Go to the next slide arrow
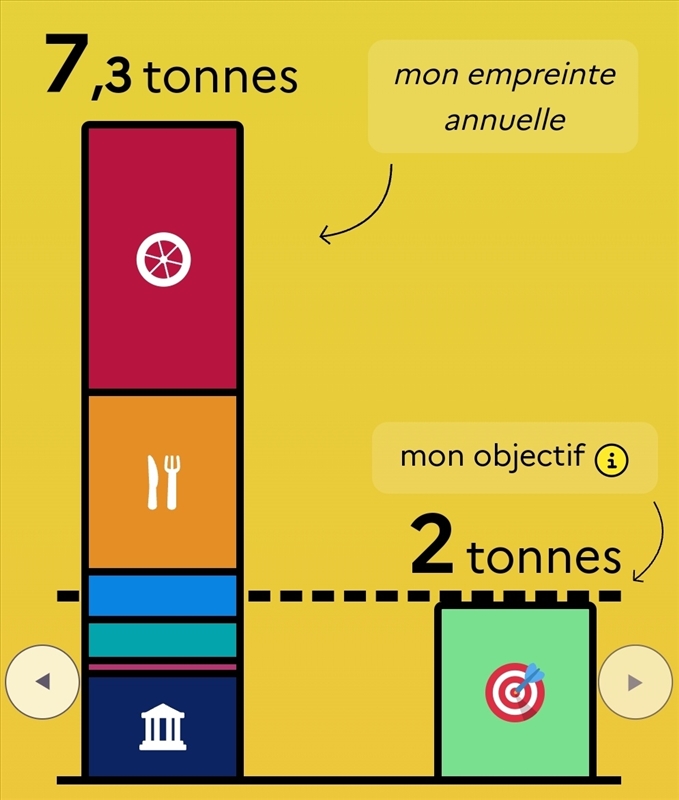 (635, 682)
